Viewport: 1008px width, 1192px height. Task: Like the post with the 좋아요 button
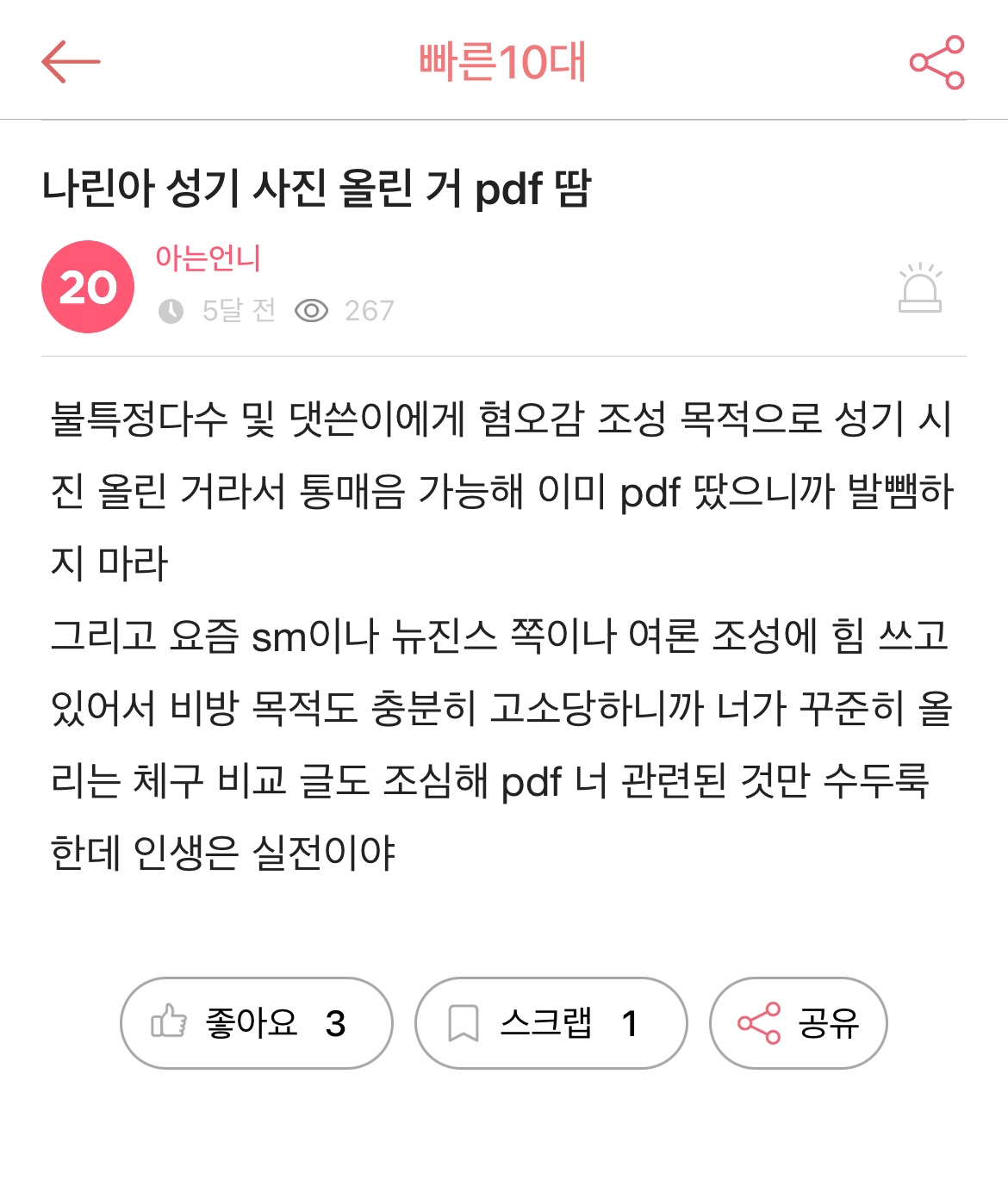[x=256, y=1023]
